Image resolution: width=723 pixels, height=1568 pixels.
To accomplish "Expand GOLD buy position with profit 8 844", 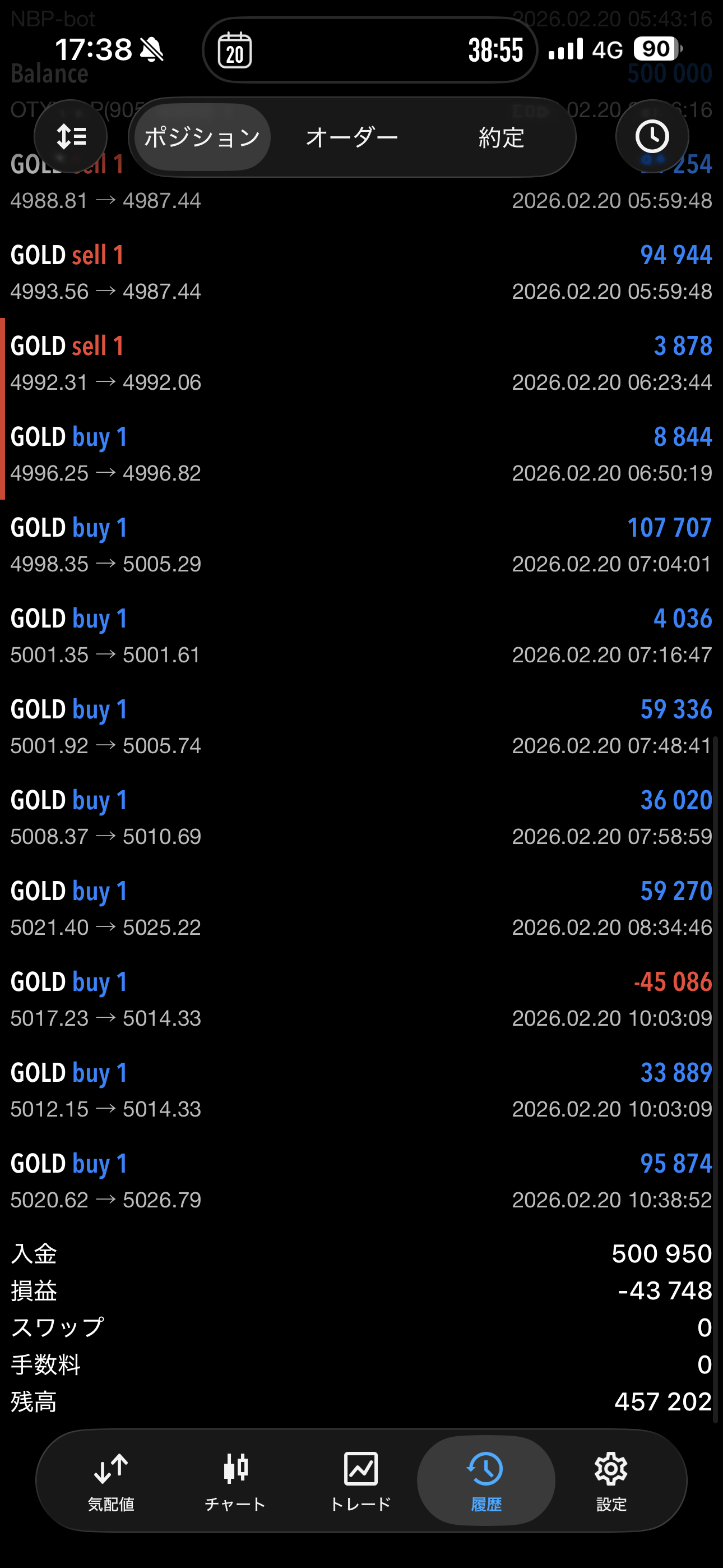I will pyautogui.click(x=361, y=454).
